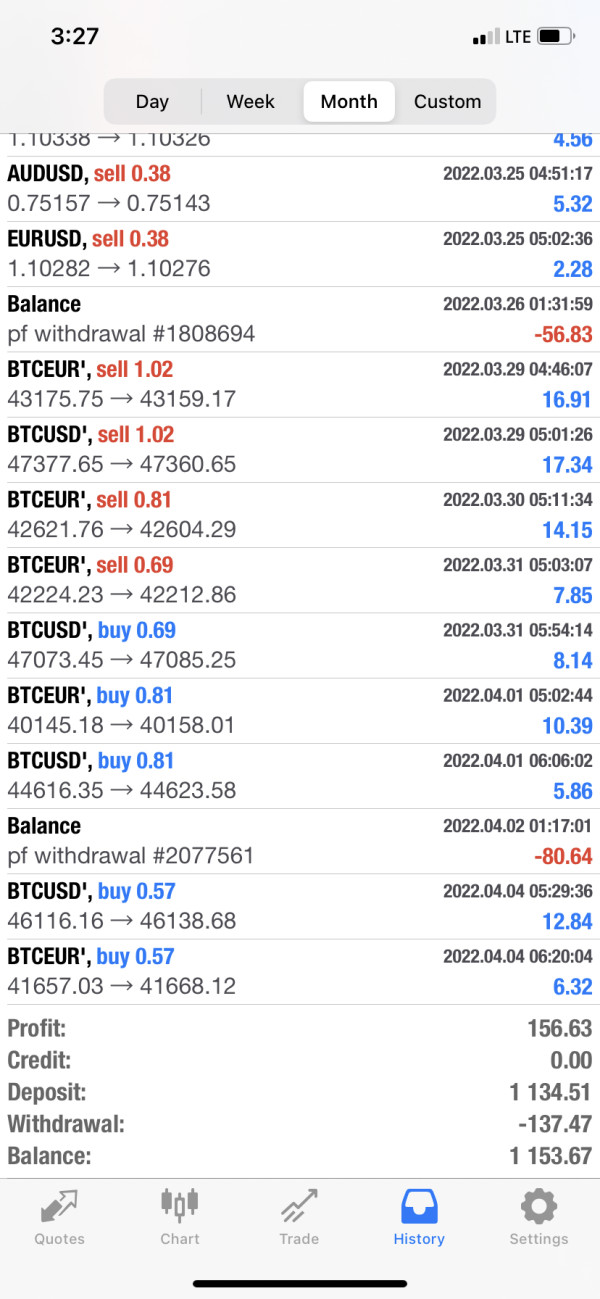The height and width of the screenshot is (1299, 600).
Task: Open the EURUSD sell 0.38 trade details
Action: pos(300,254)
